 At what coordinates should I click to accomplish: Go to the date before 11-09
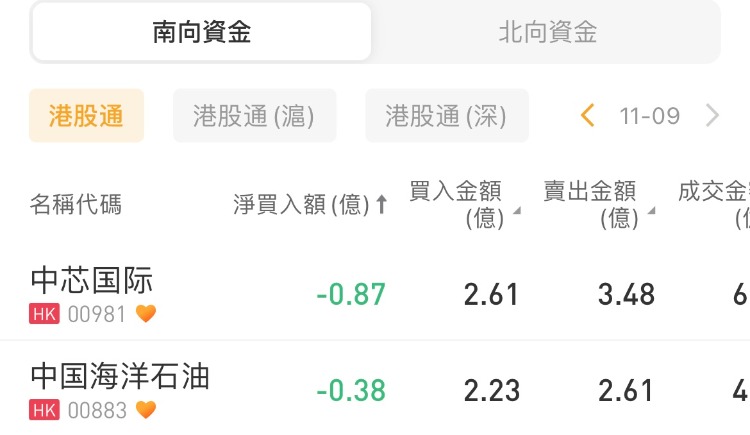pyautogui.click(x=588, y=116)
